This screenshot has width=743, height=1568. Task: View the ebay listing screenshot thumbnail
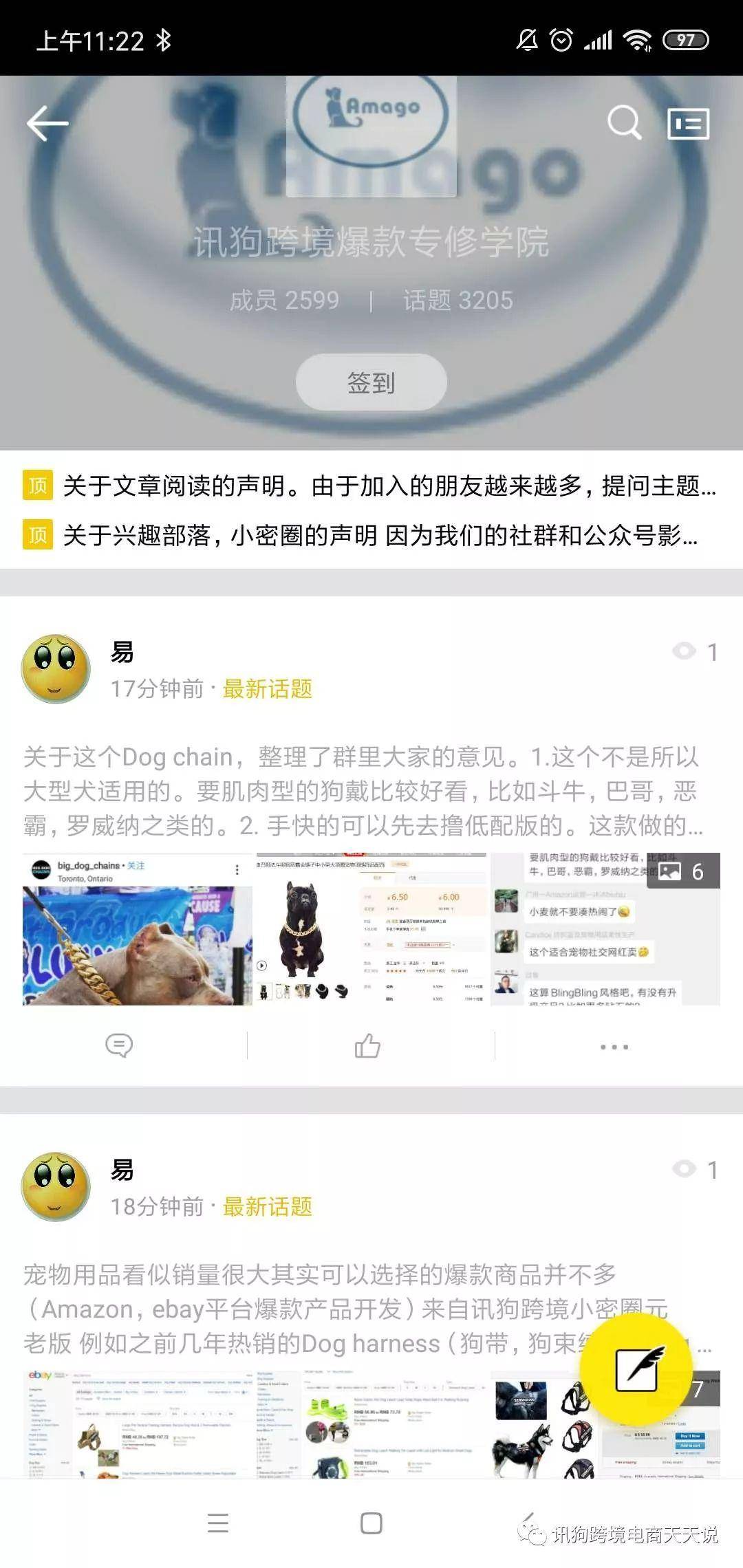137,1424
